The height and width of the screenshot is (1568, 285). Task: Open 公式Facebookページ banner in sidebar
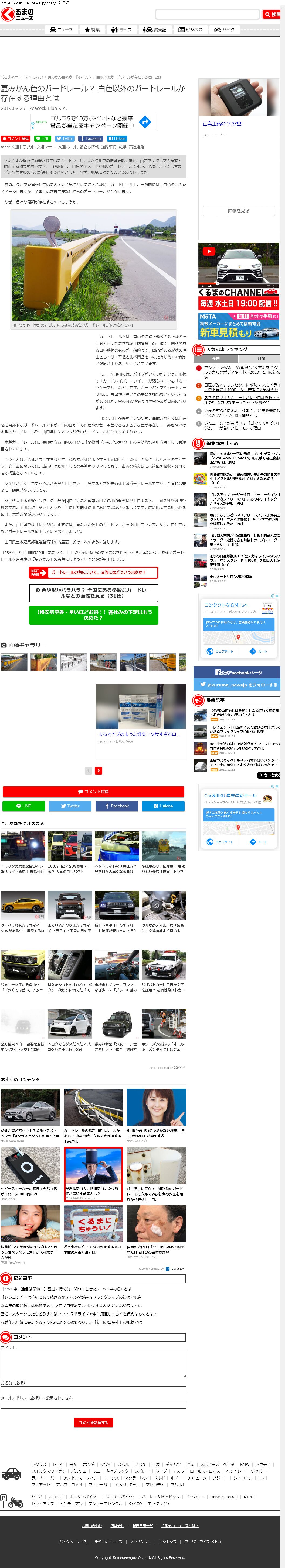click(237, 672)
